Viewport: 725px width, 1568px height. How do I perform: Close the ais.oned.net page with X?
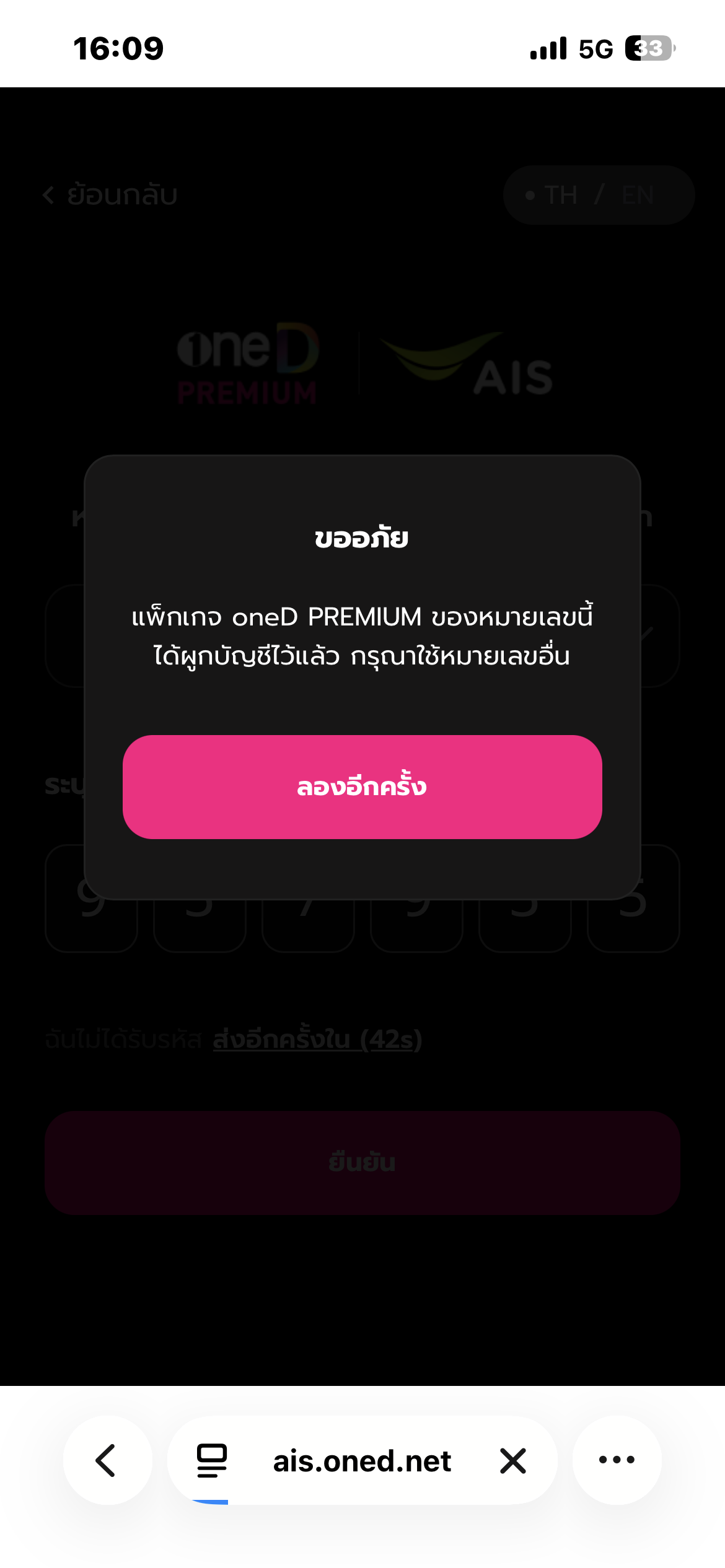tap(513, 1460)
